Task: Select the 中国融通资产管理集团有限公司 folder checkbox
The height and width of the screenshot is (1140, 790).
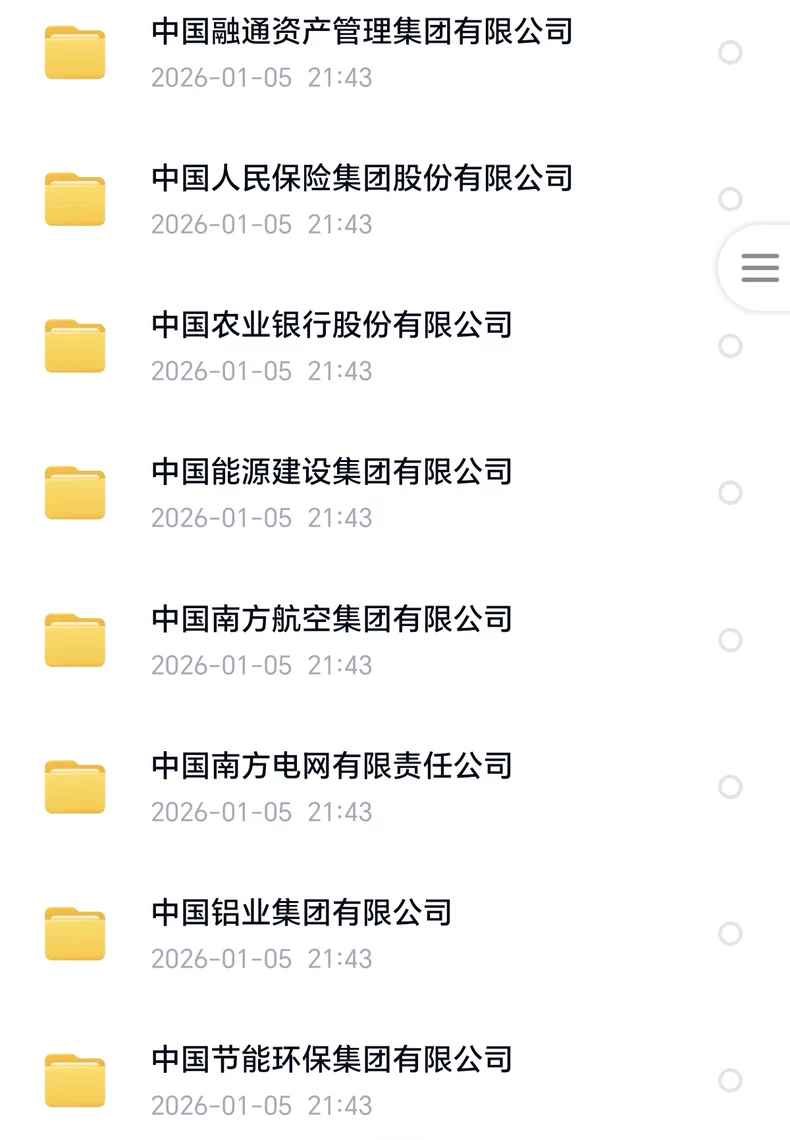Action: tap(731, 52)
